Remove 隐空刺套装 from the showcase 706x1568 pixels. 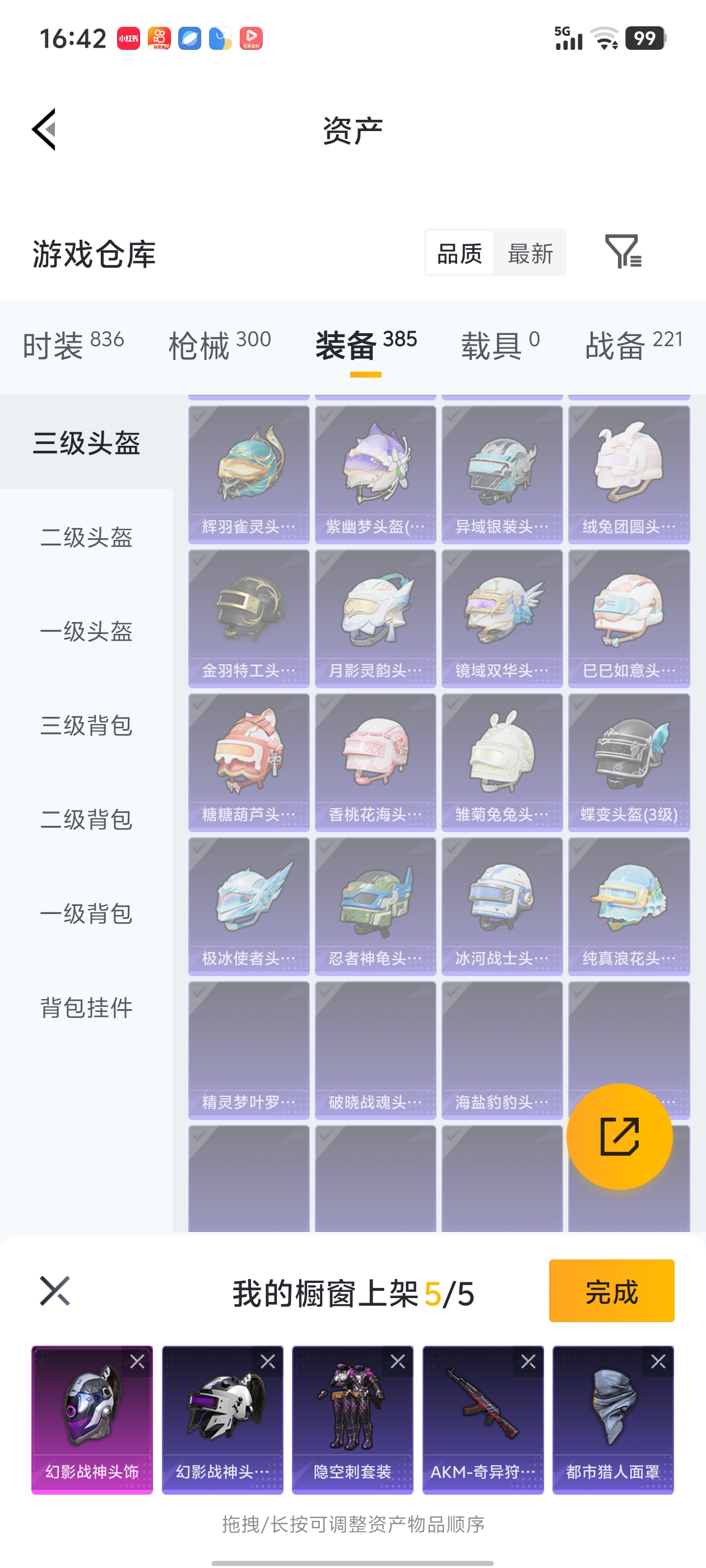tap(398, 1361)
